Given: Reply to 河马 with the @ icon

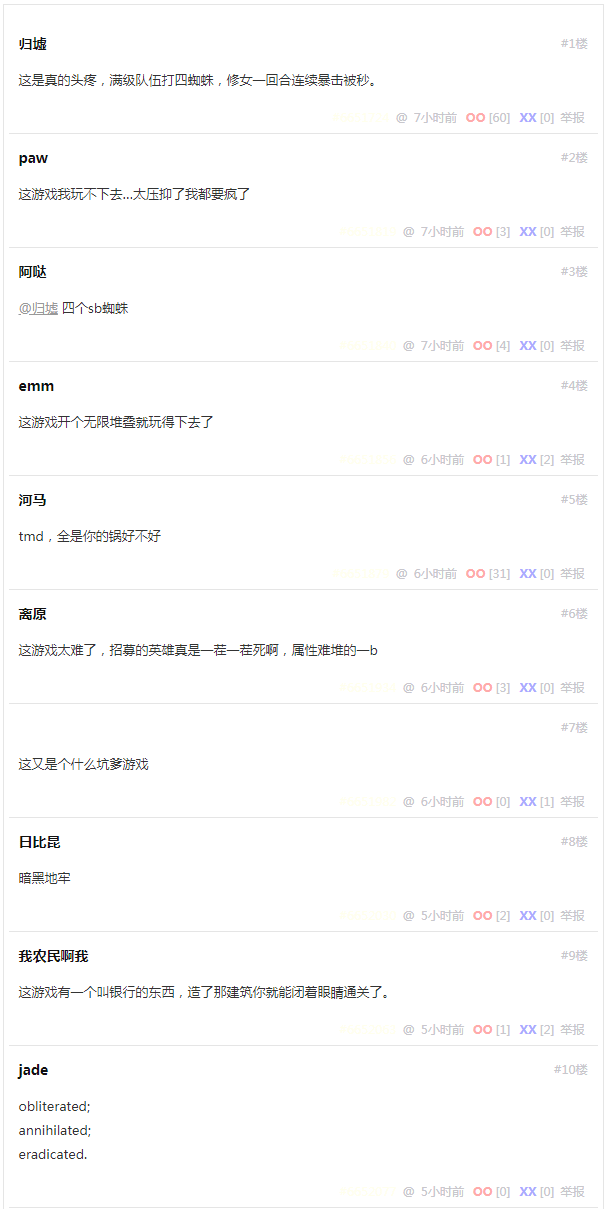Looking at the screenshot, I should (x=401, y=574).
